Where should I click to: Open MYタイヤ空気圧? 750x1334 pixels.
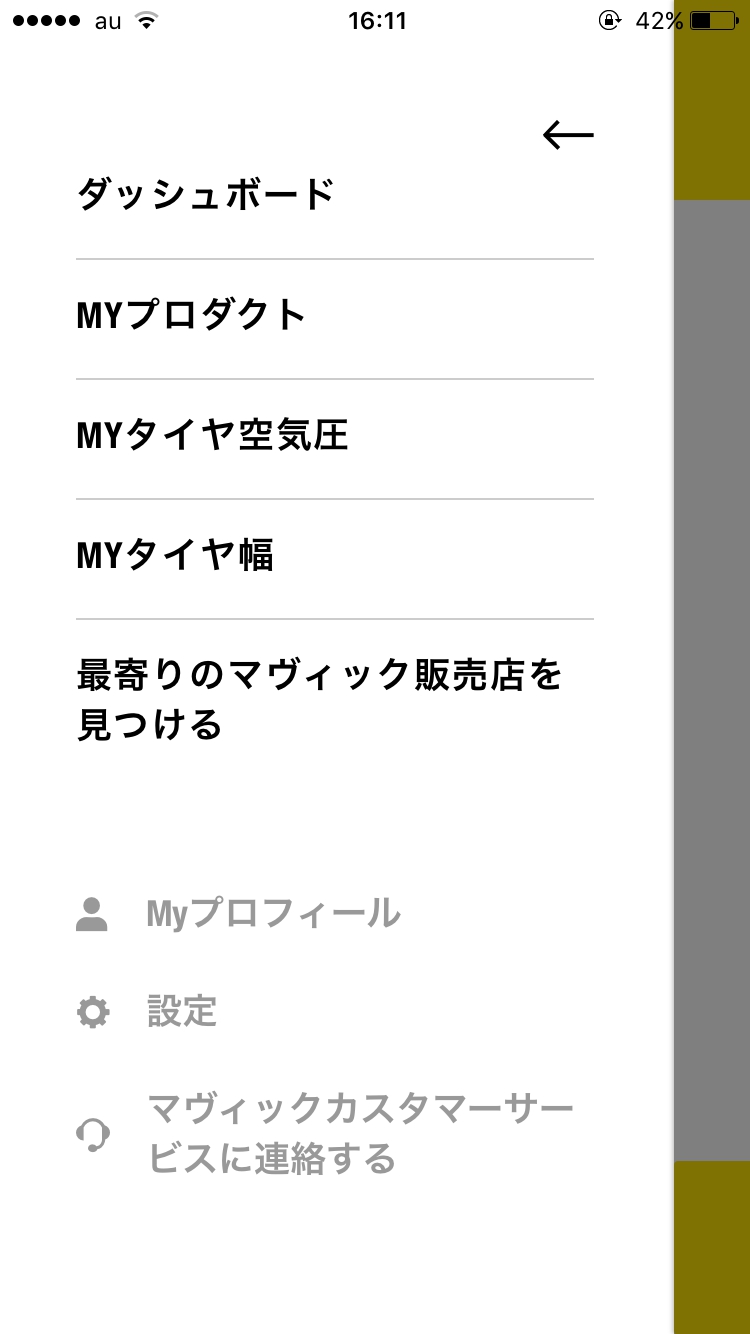(x=335, y=438)
